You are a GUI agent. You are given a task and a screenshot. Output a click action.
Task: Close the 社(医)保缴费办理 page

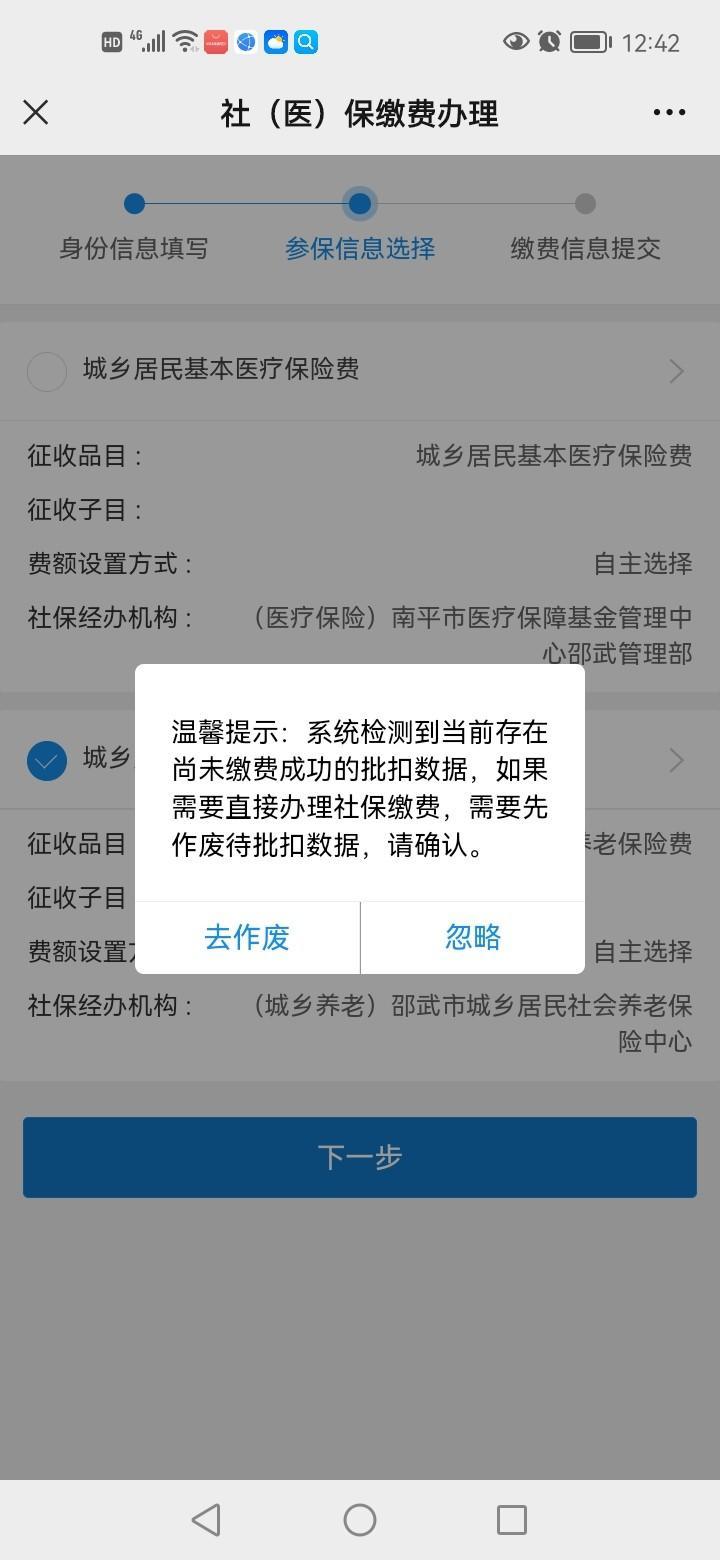tap(36, 112)
